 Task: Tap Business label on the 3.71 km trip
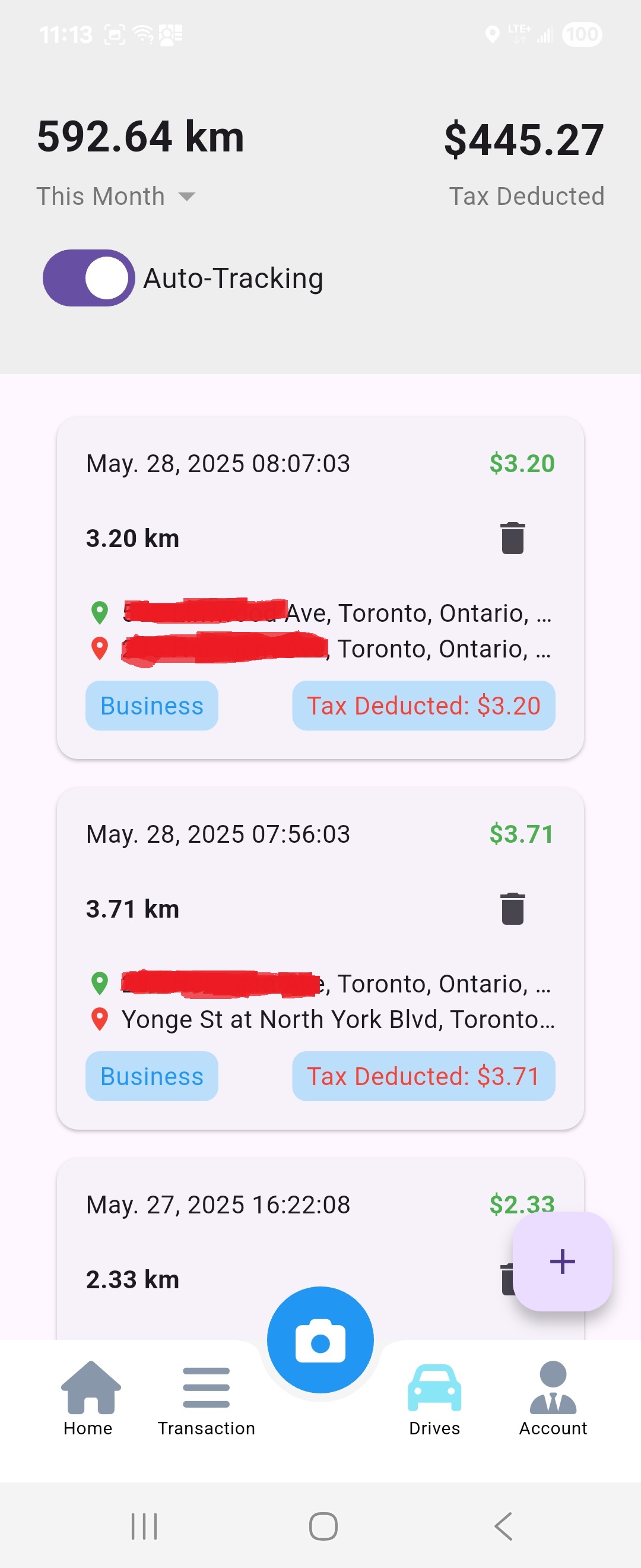(x=151, y=1076)
